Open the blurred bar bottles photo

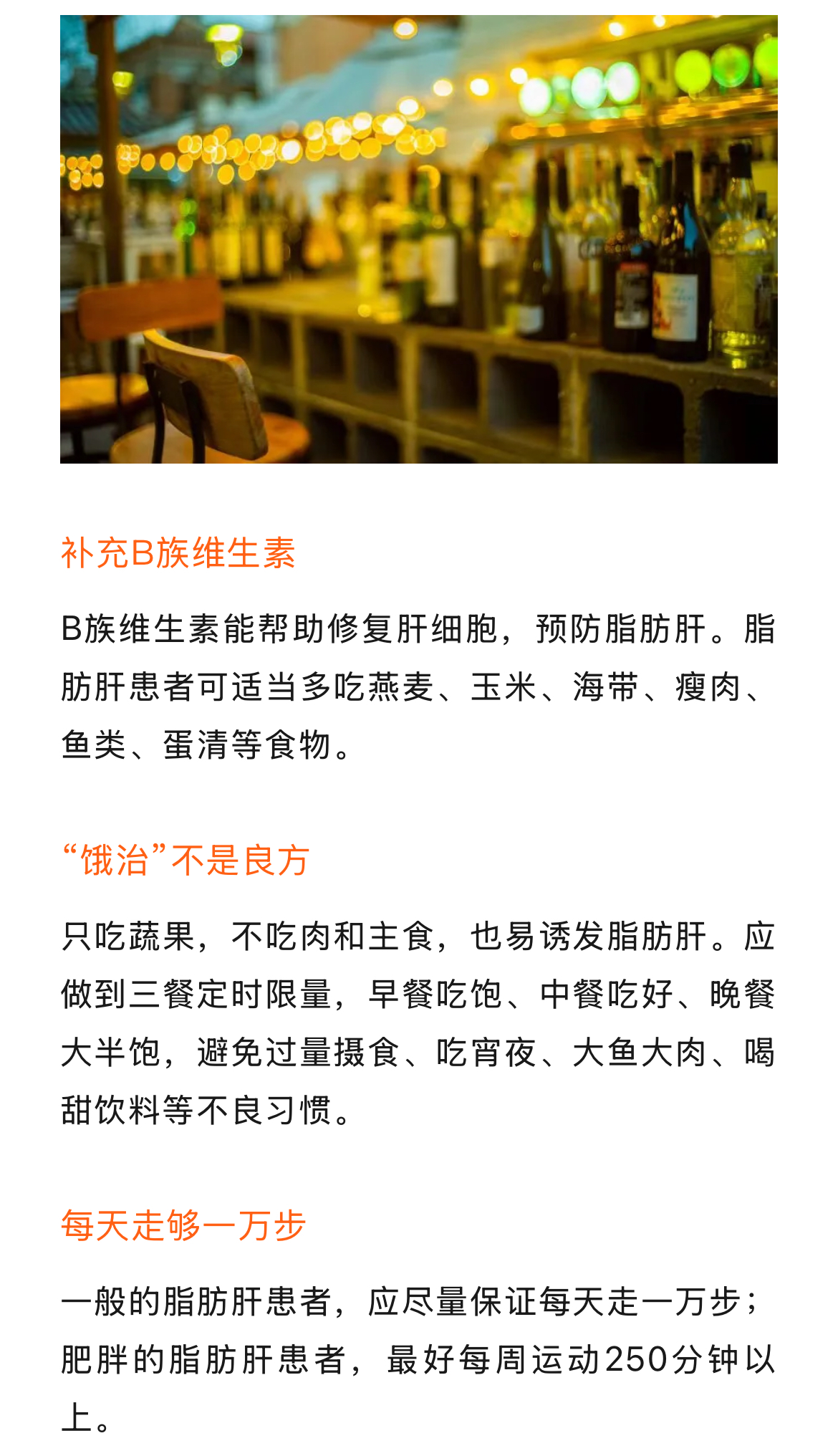coord(419,239)
